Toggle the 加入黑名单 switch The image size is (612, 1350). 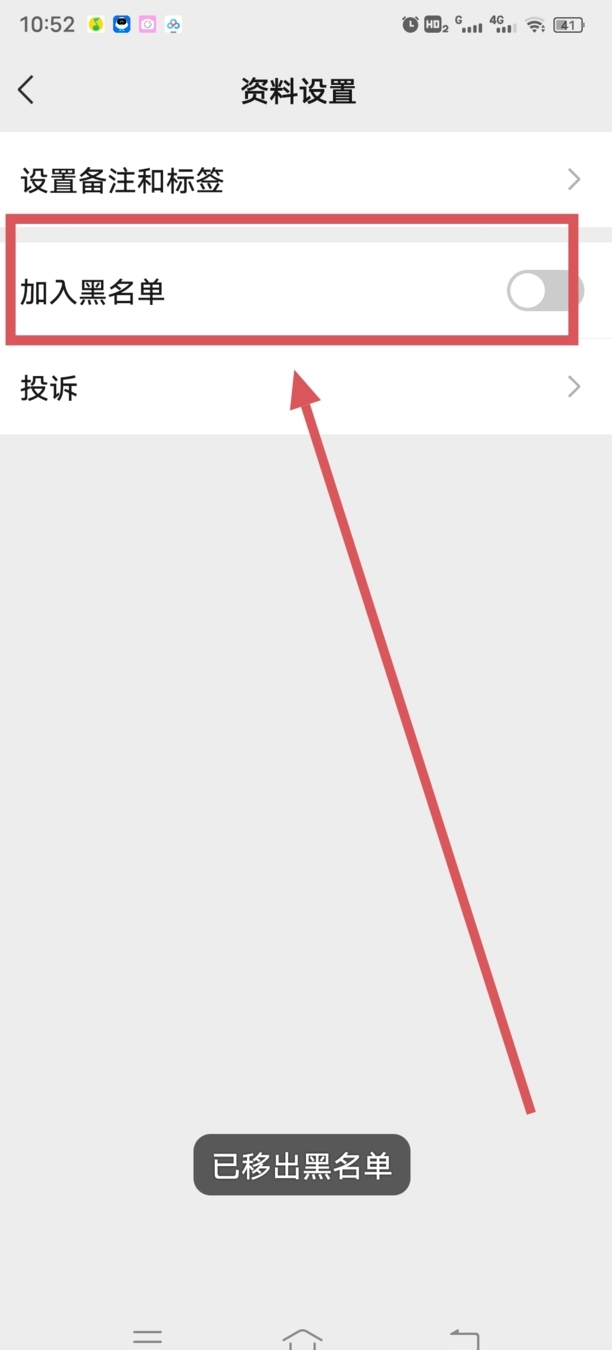pos(544,292)
